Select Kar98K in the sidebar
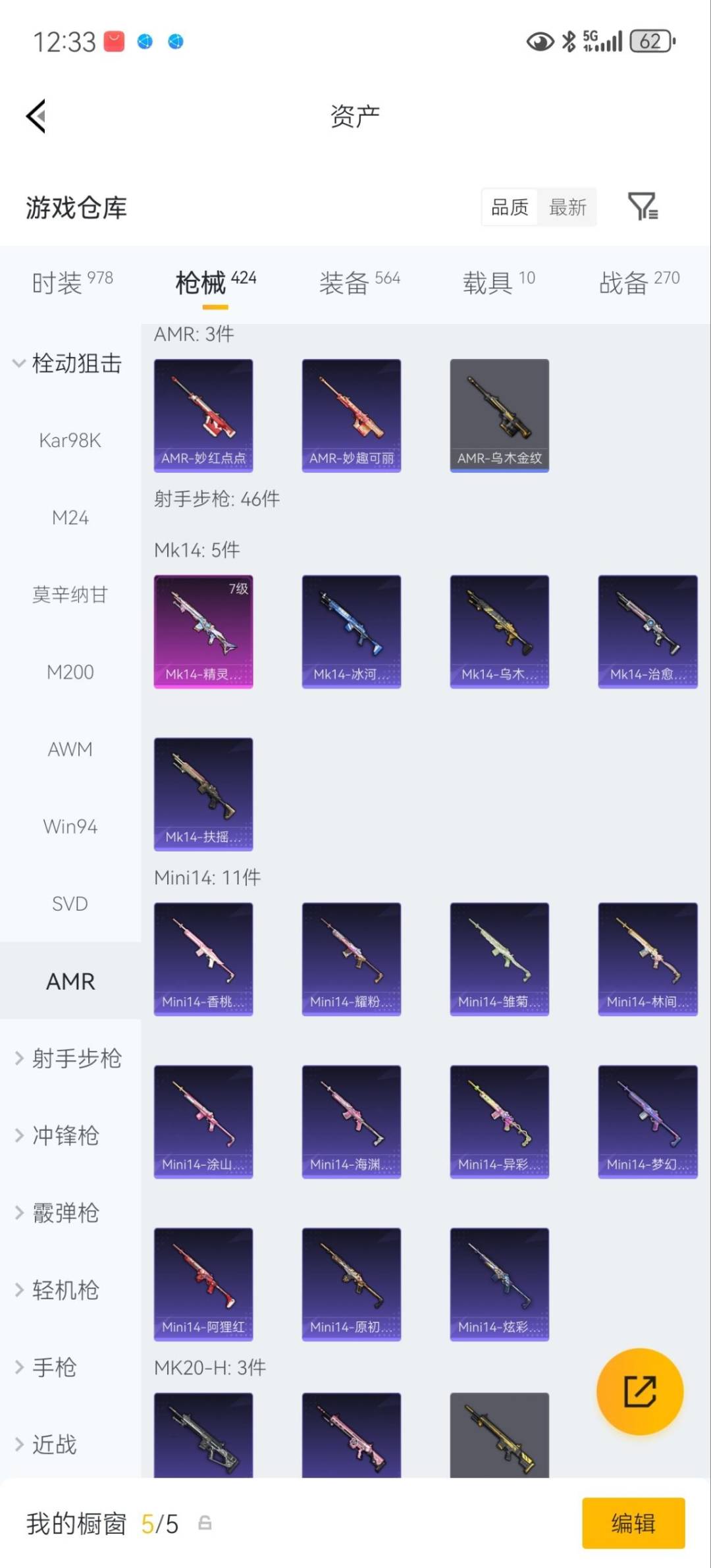This screenshot has height=1568, width=711. pos(70,441)
